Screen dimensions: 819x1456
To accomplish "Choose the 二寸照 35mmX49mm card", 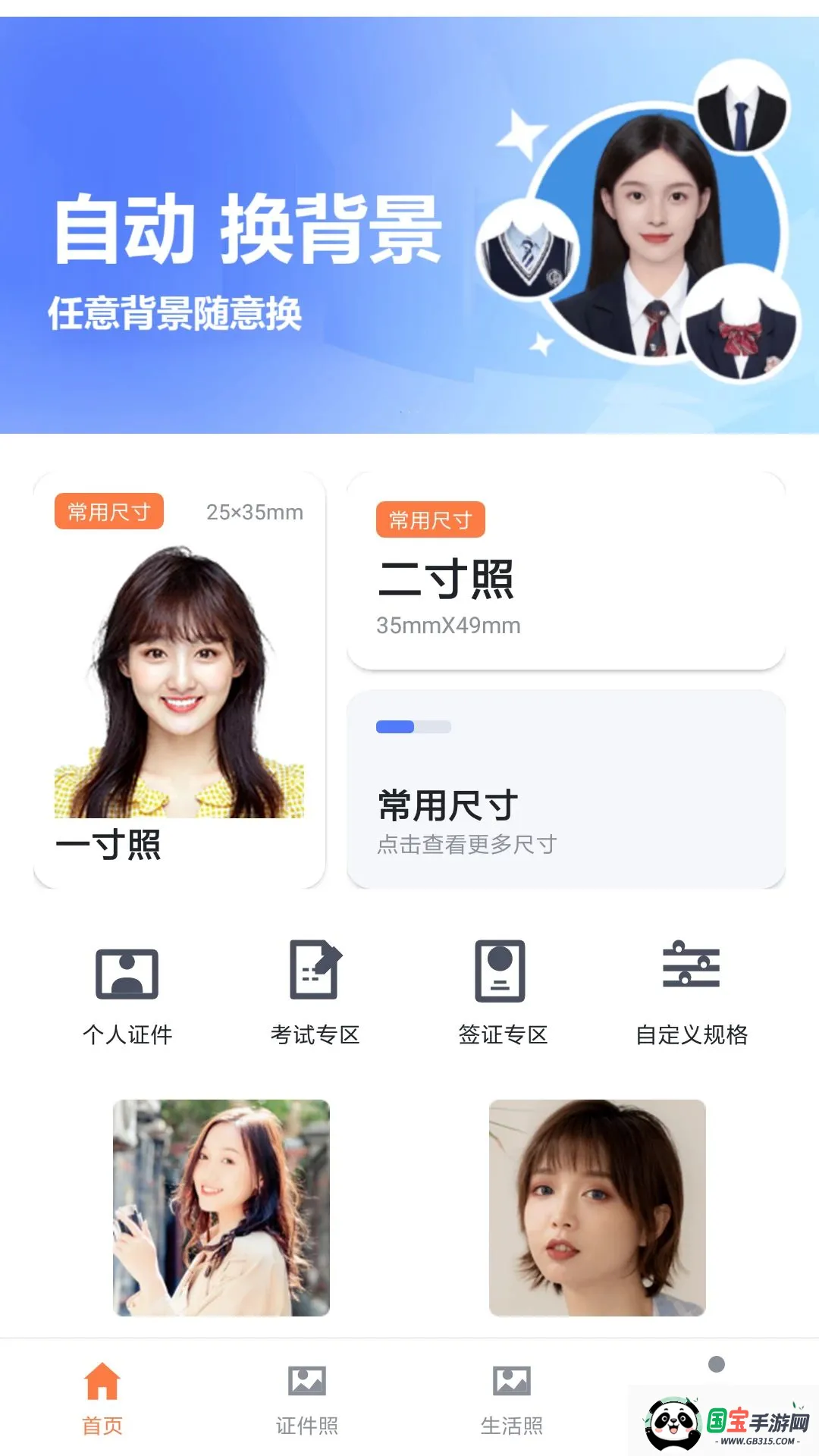I will [x=566, y=571].
